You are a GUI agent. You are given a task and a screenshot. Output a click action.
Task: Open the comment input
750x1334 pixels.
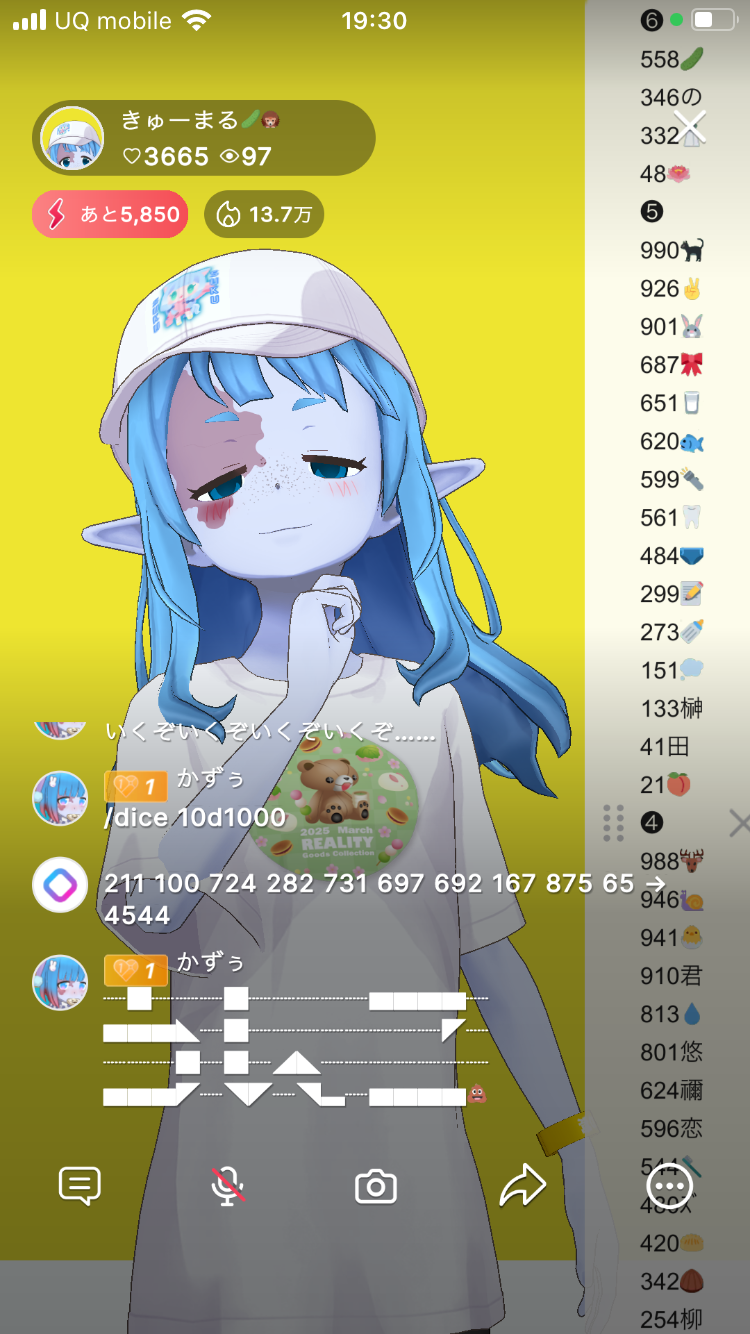80,1186
